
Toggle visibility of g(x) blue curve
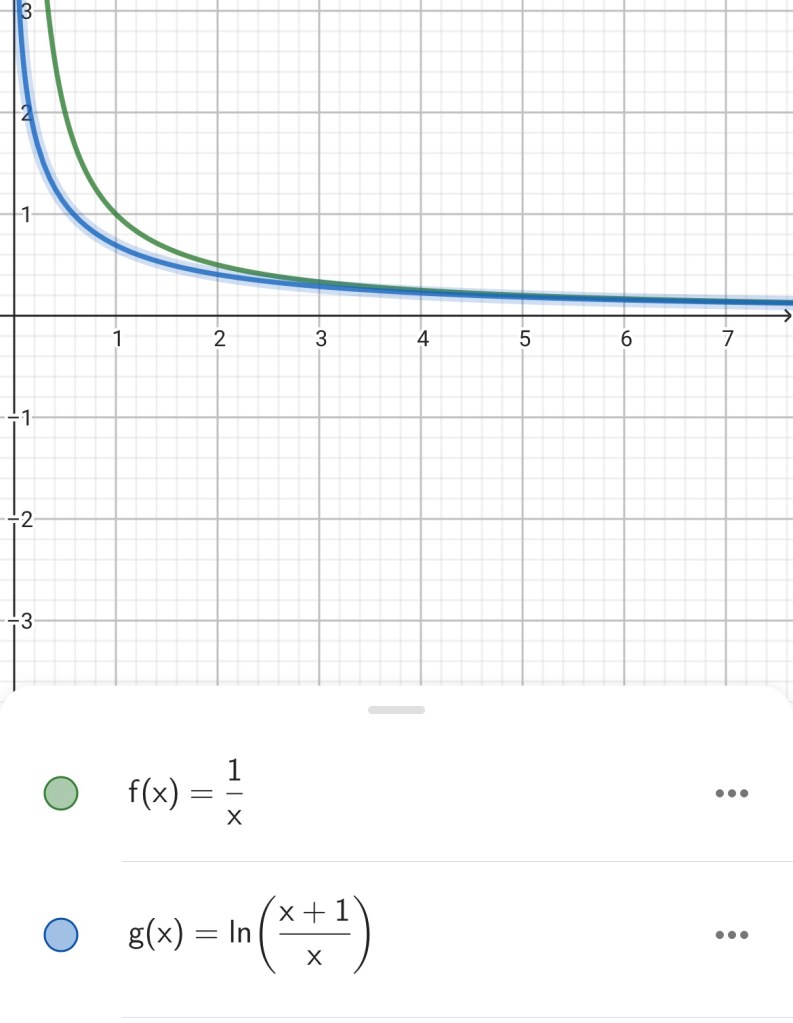[61, 935]
